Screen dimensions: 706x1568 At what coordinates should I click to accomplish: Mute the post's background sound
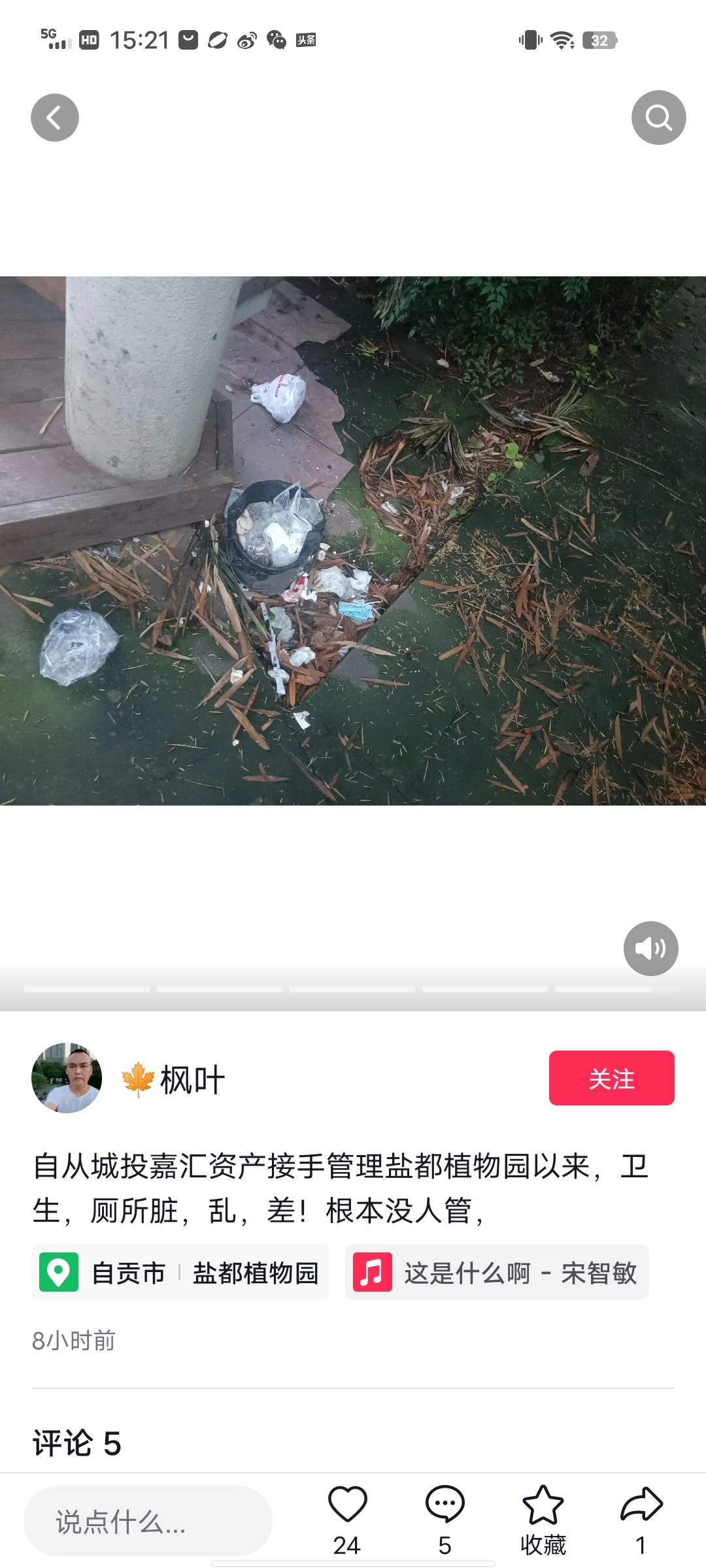coord(650,948)
